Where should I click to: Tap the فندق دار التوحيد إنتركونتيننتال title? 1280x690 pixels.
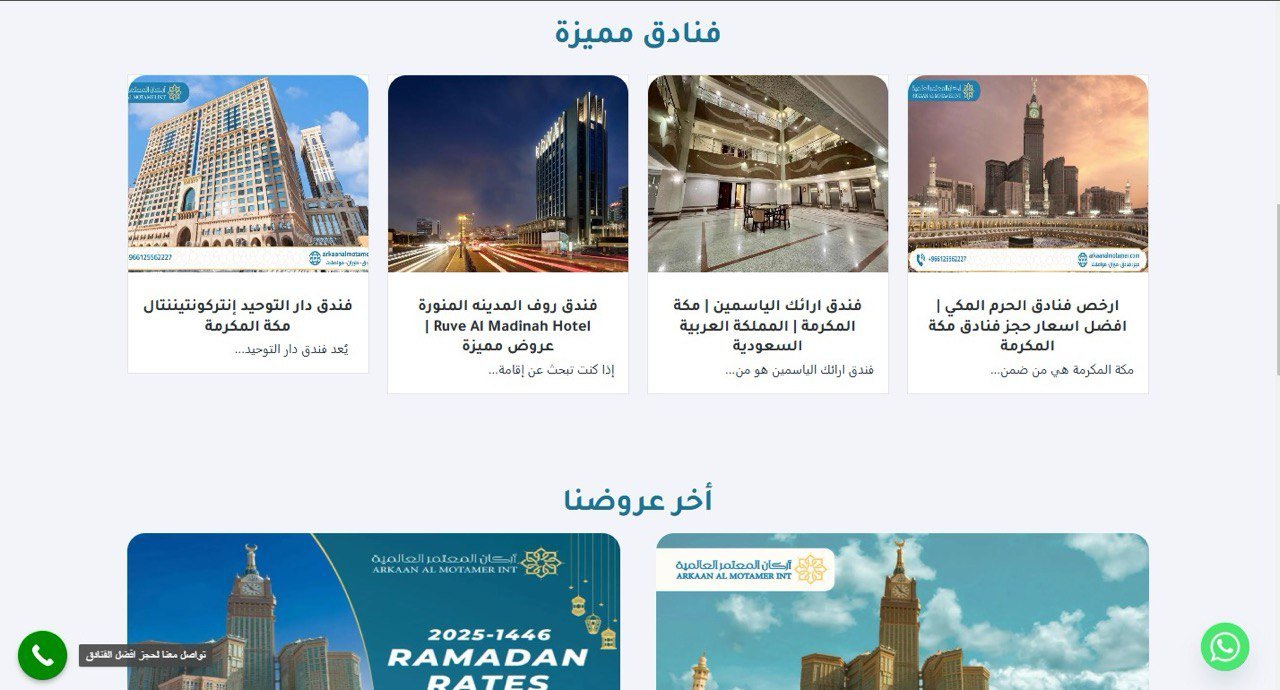pyautogui.click(x=248, y=316)
